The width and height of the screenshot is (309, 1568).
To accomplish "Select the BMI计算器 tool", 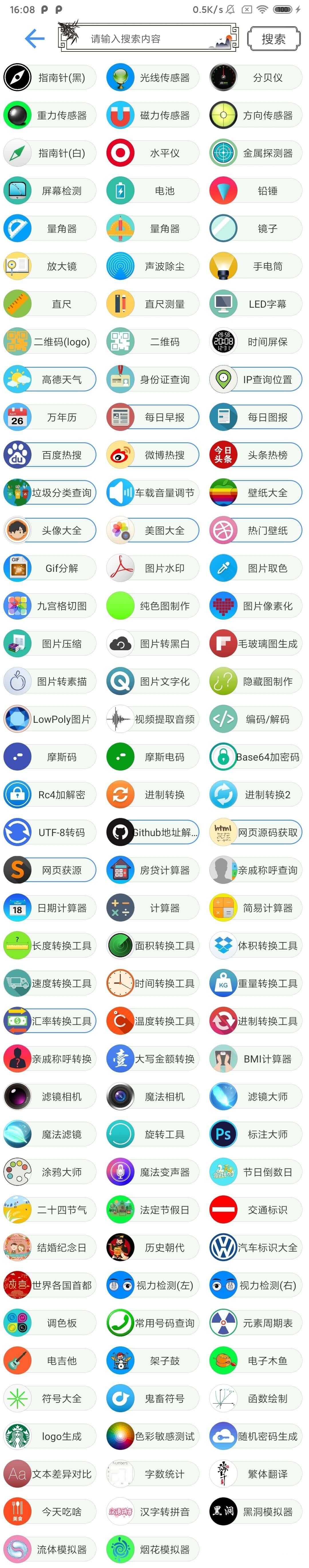I will pyautogui.click(x=255, y=1059).
